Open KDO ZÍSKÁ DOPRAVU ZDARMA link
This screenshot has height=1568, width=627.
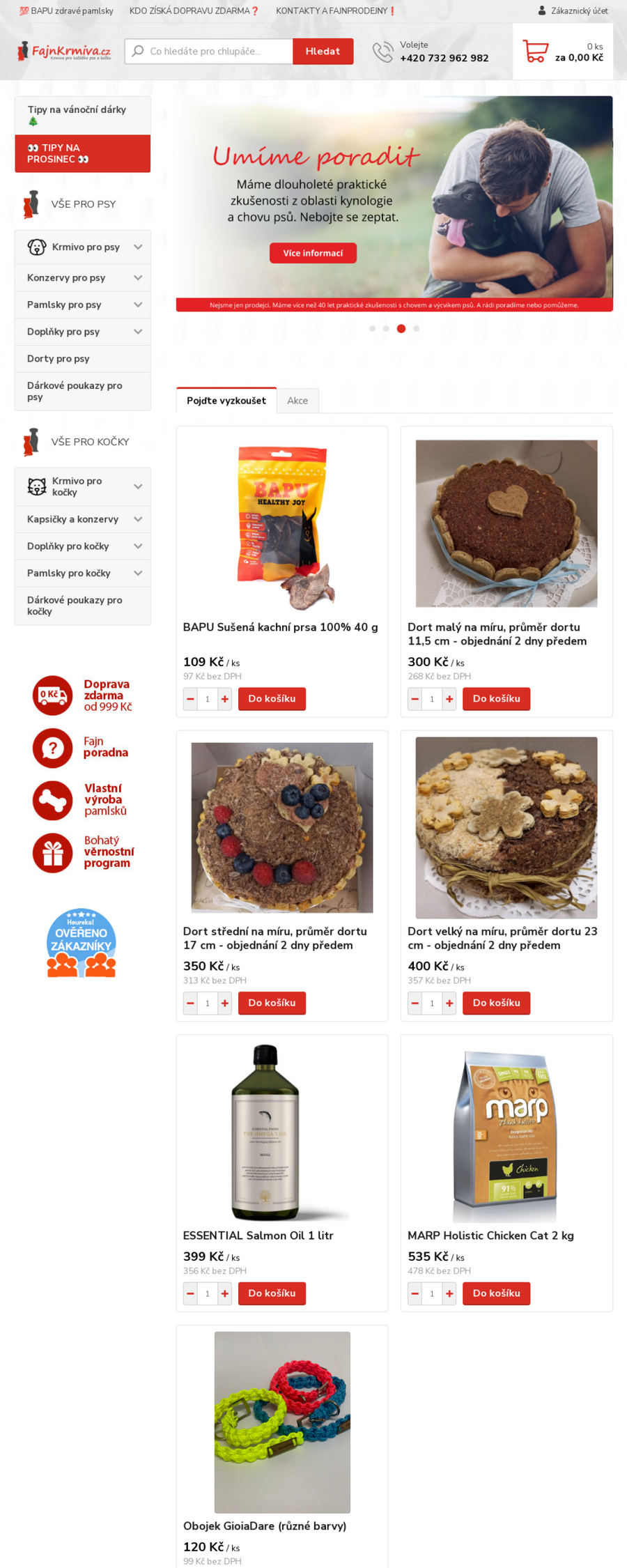[194, 11]
